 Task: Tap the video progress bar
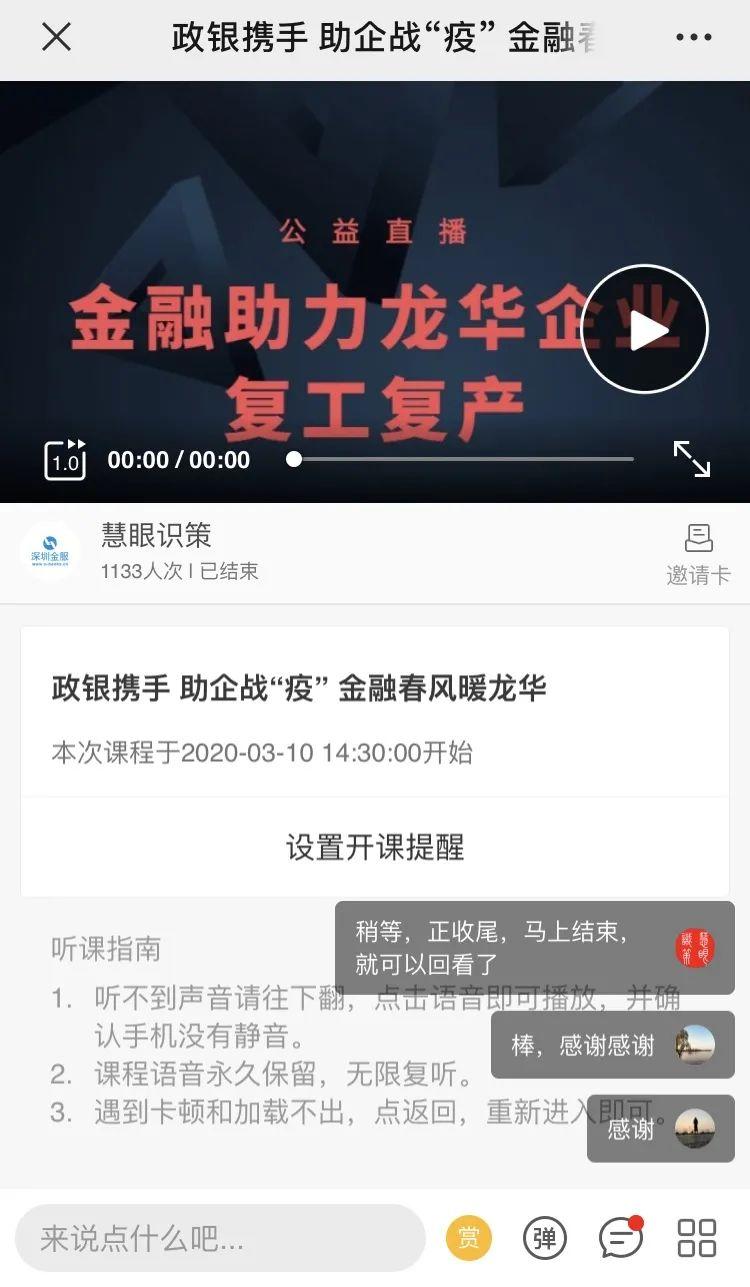[463, 459]
